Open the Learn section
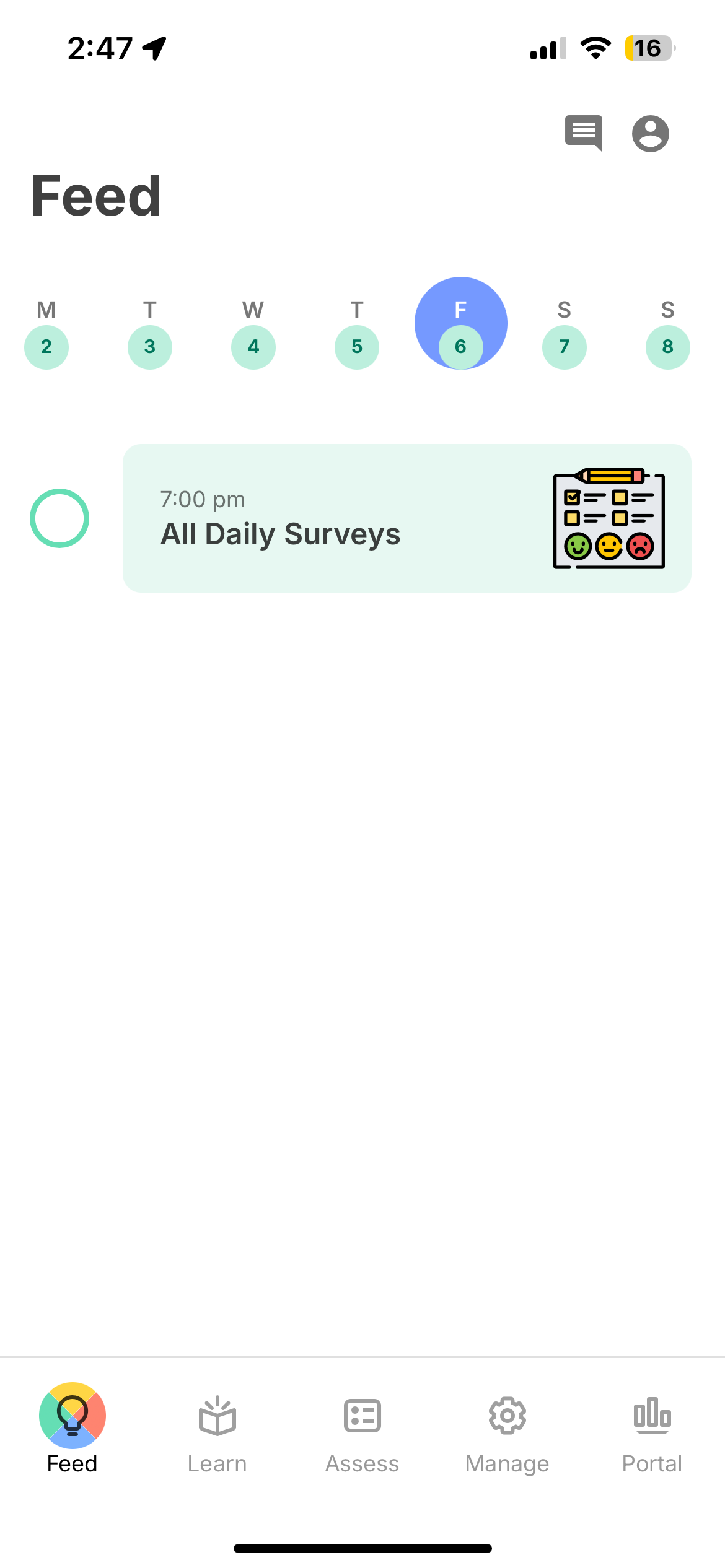Screen dimensions: 725x1568 [x=217, y=1437]
